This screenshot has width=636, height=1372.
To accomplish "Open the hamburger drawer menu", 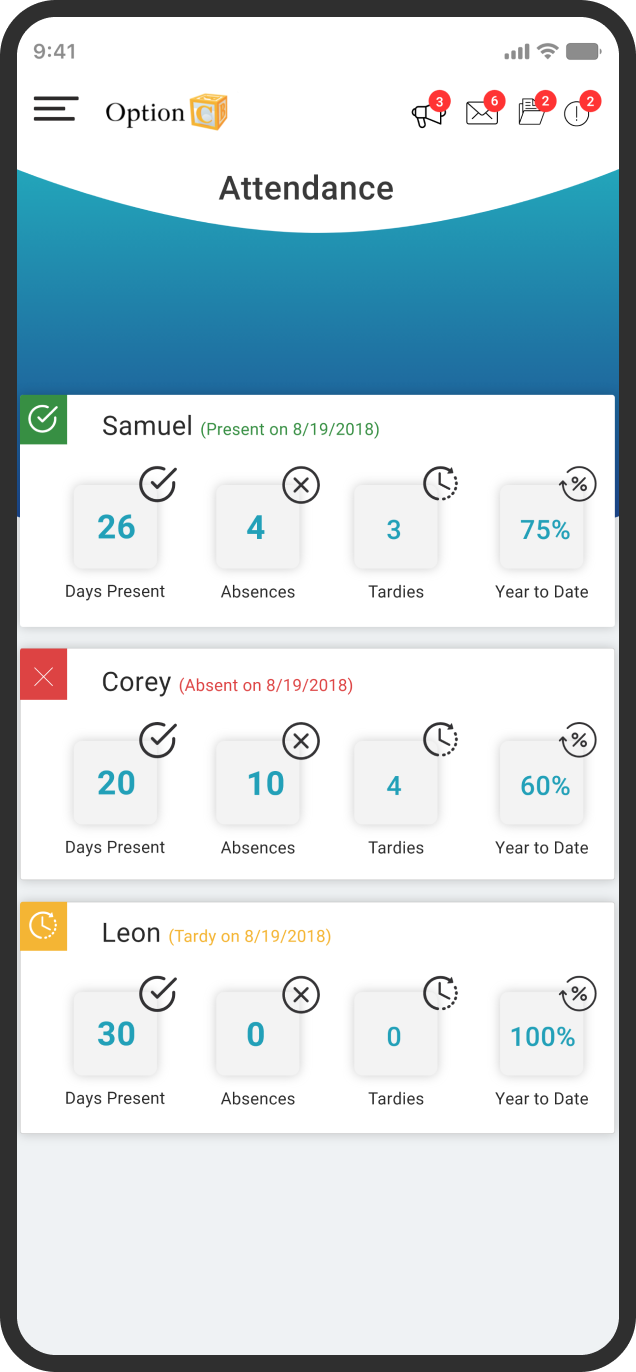I will [x=56, y=109].
